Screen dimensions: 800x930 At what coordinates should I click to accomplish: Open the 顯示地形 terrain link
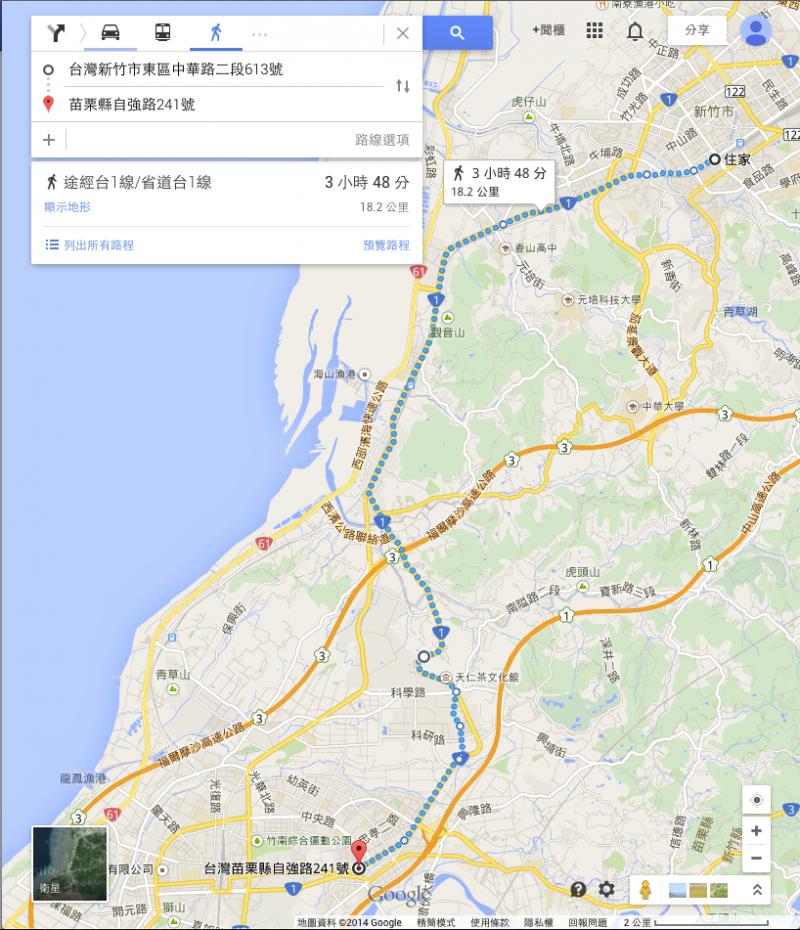67,207
